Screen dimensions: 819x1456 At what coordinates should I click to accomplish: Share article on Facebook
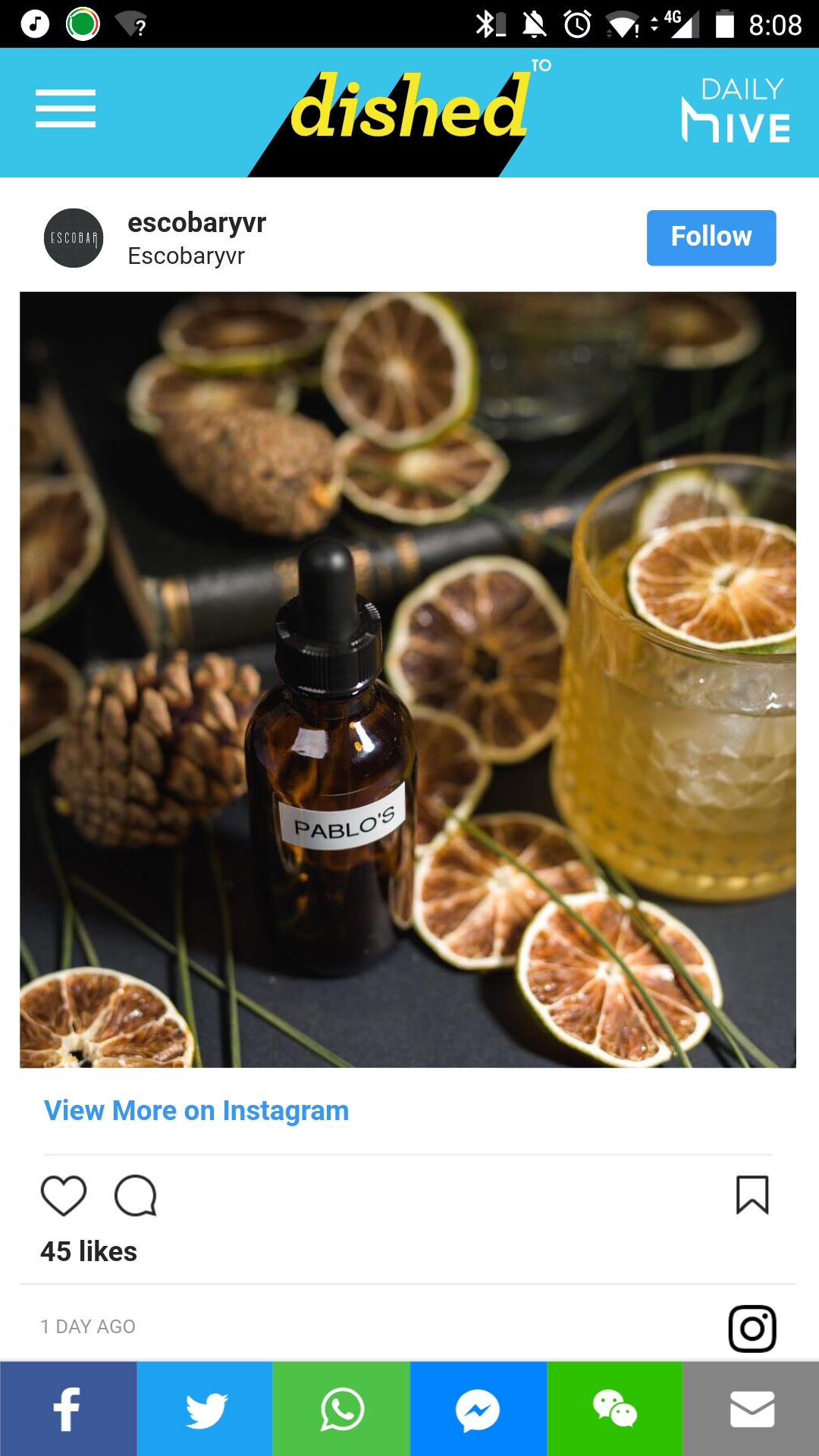(x=68, y=1409)
